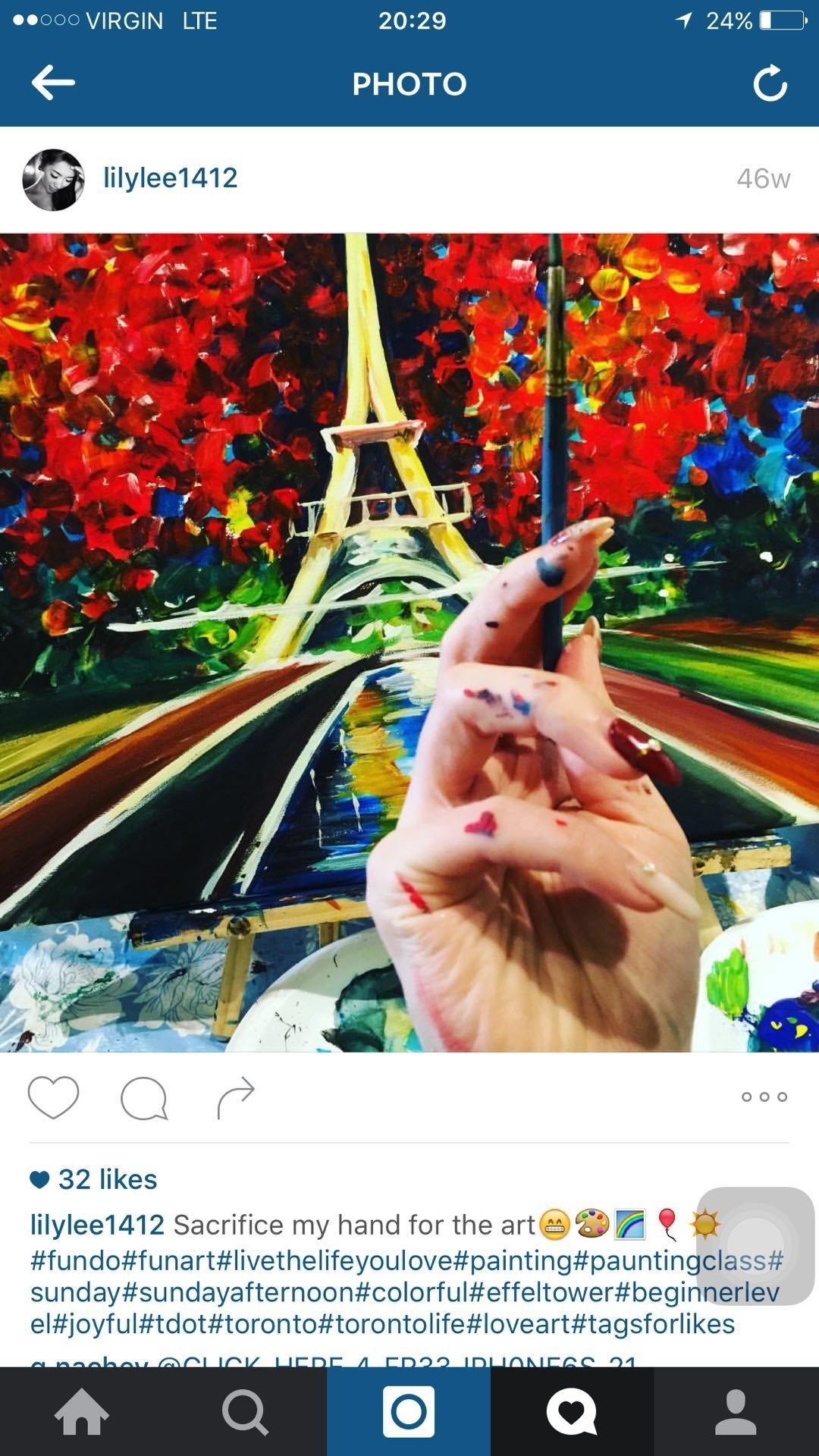Go back using the top arrow
Screen dimensions: 819x1456
pos(53,83)
